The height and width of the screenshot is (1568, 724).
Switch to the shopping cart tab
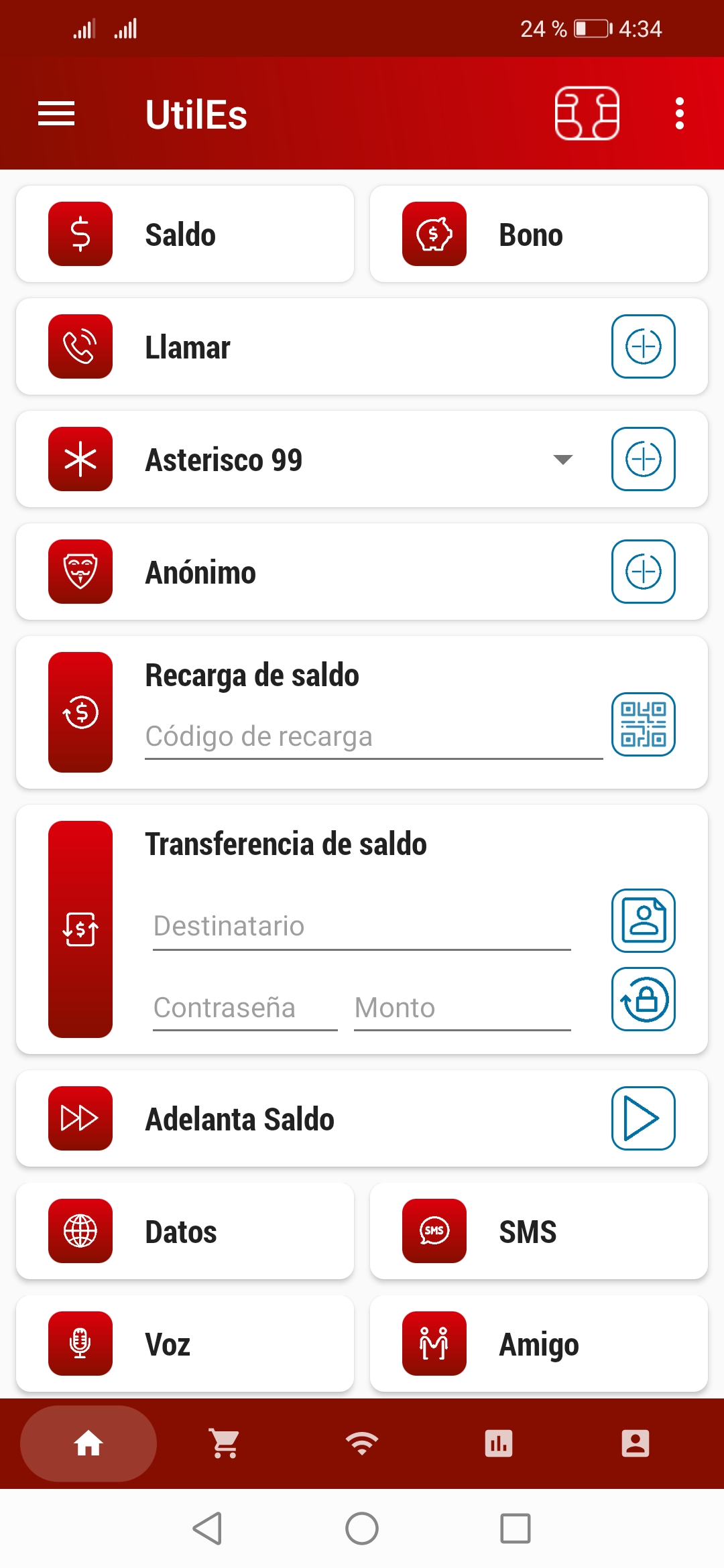coord(225,1443)
